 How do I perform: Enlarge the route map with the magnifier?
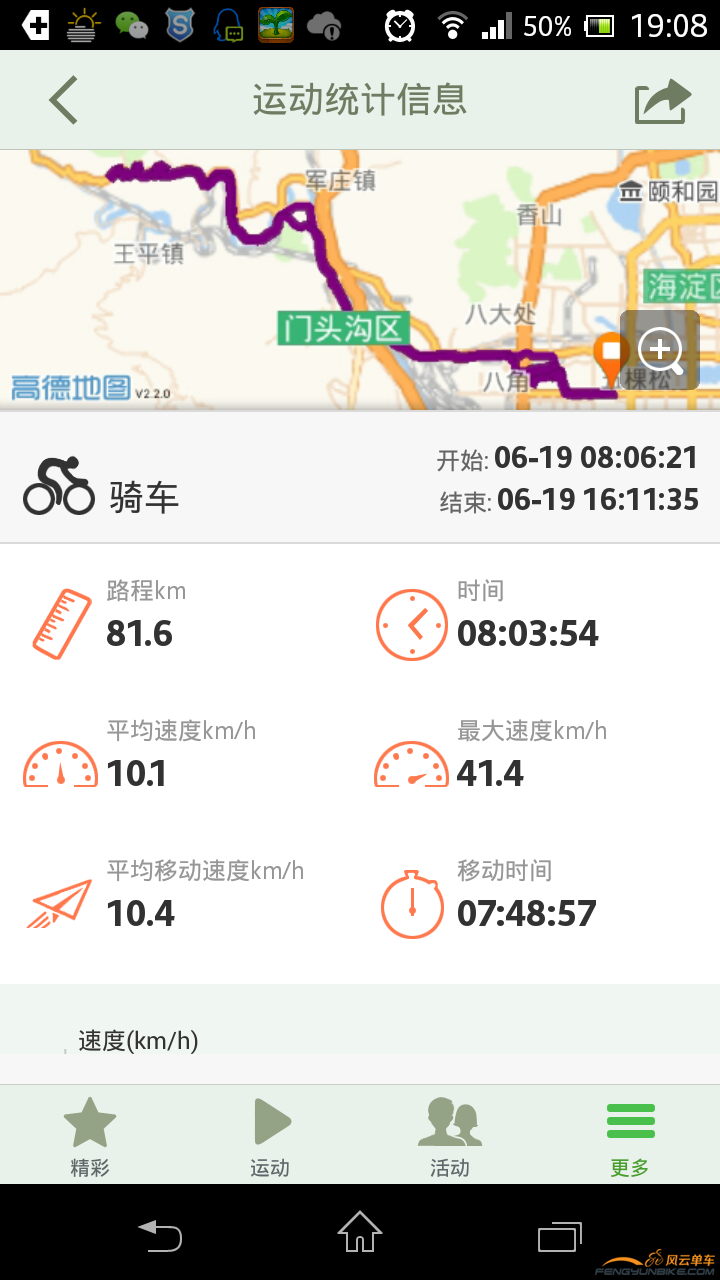click(660, 350)
